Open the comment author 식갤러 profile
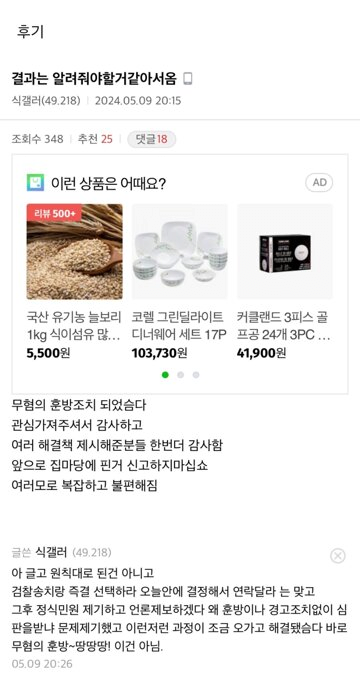The height and width of the screenshot is (690, 360). (52, 552)
